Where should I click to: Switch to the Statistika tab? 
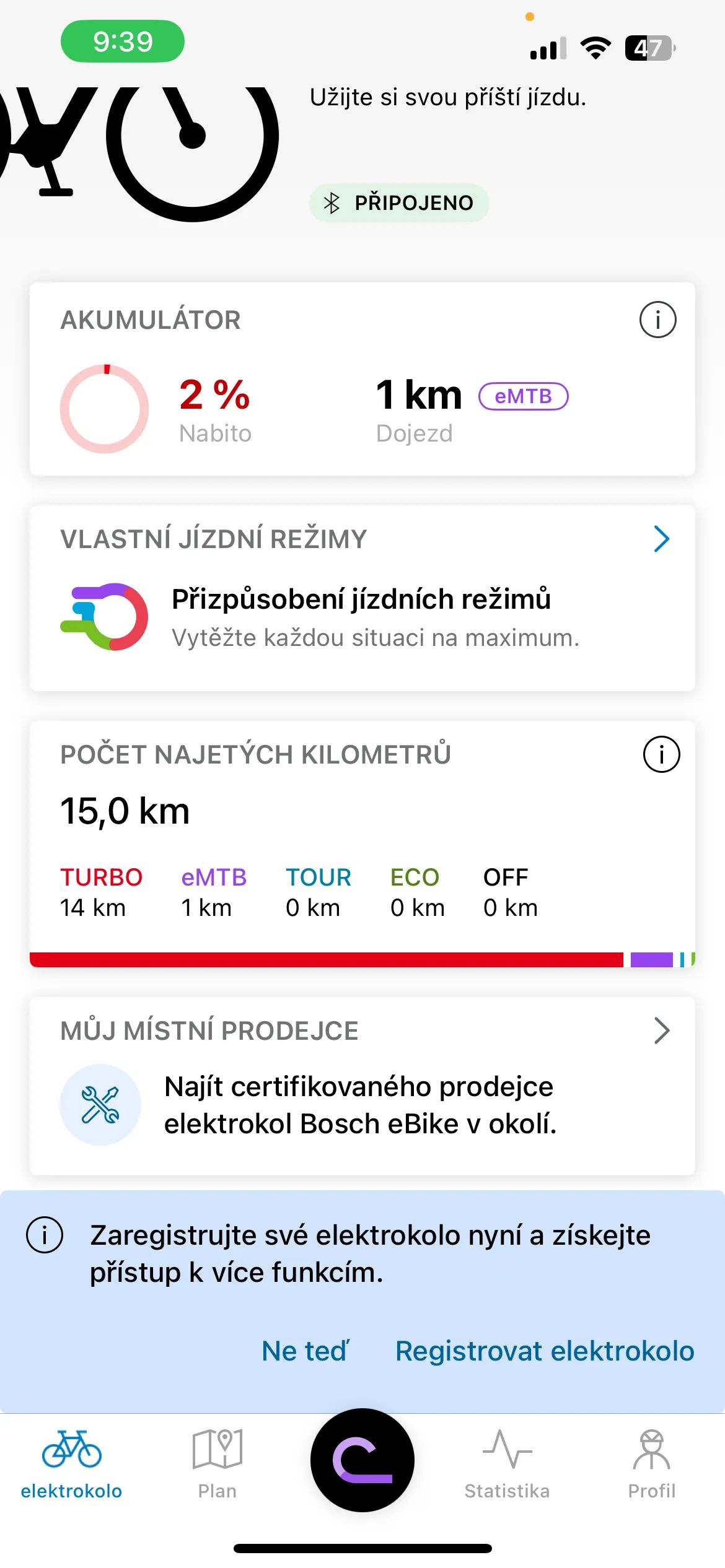coord(507,1464)
